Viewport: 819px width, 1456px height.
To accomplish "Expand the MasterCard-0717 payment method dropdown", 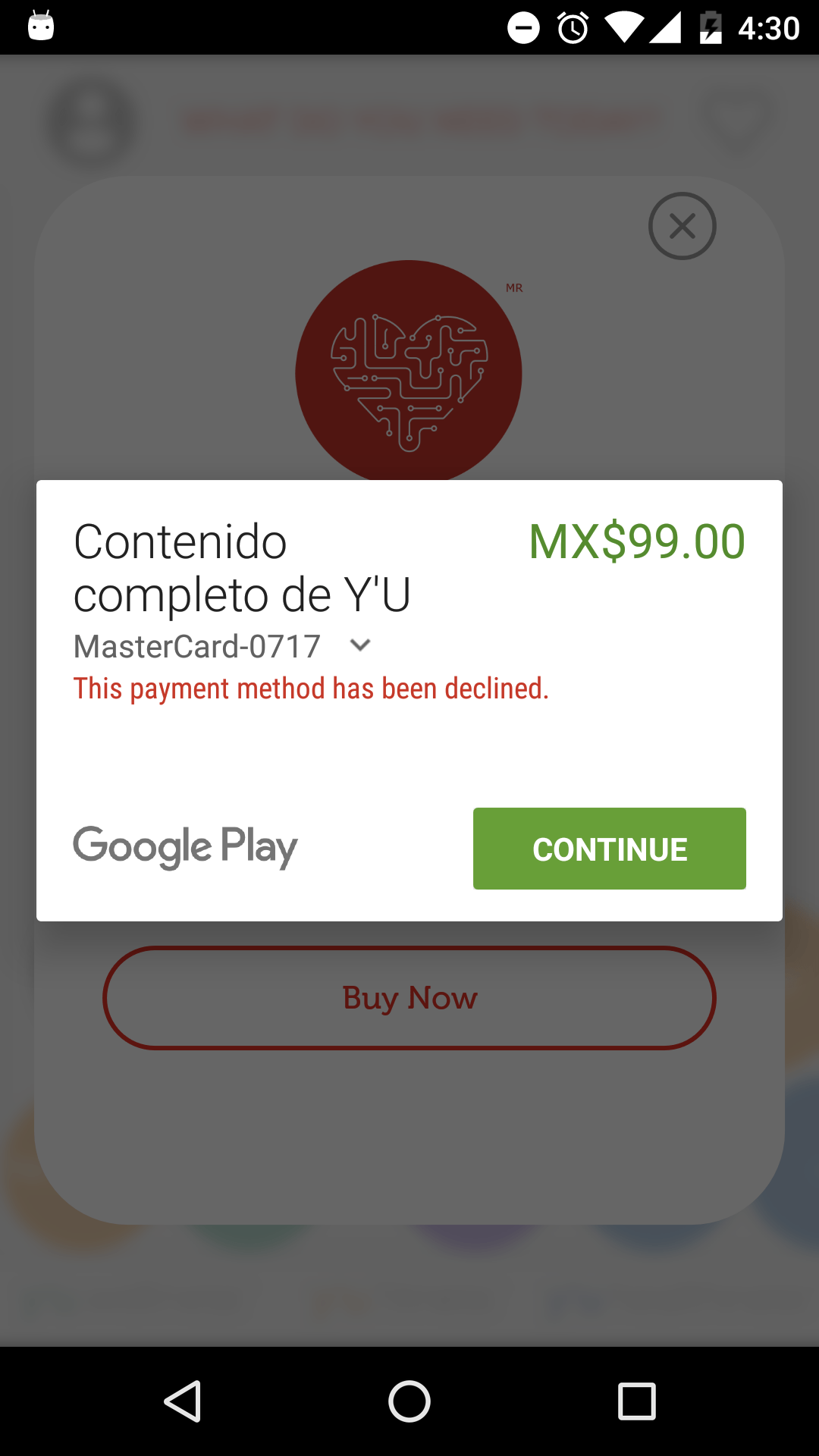I will click(359, 645).
